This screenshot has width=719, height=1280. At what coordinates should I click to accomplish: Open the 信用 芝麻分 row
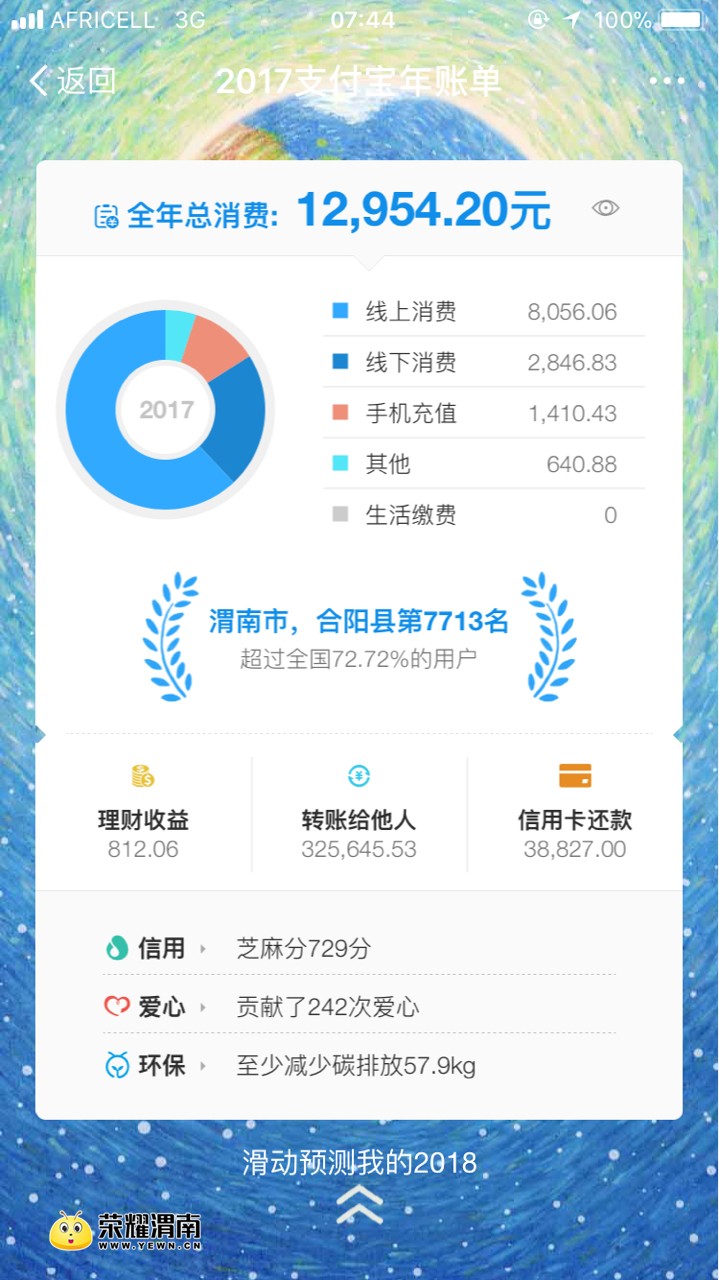358,948
